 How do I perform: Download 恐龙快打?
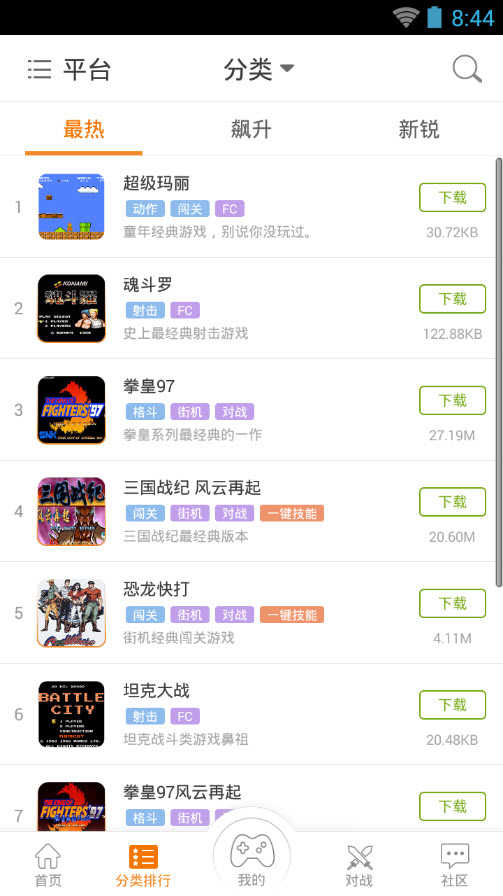[x=452, y=603]
